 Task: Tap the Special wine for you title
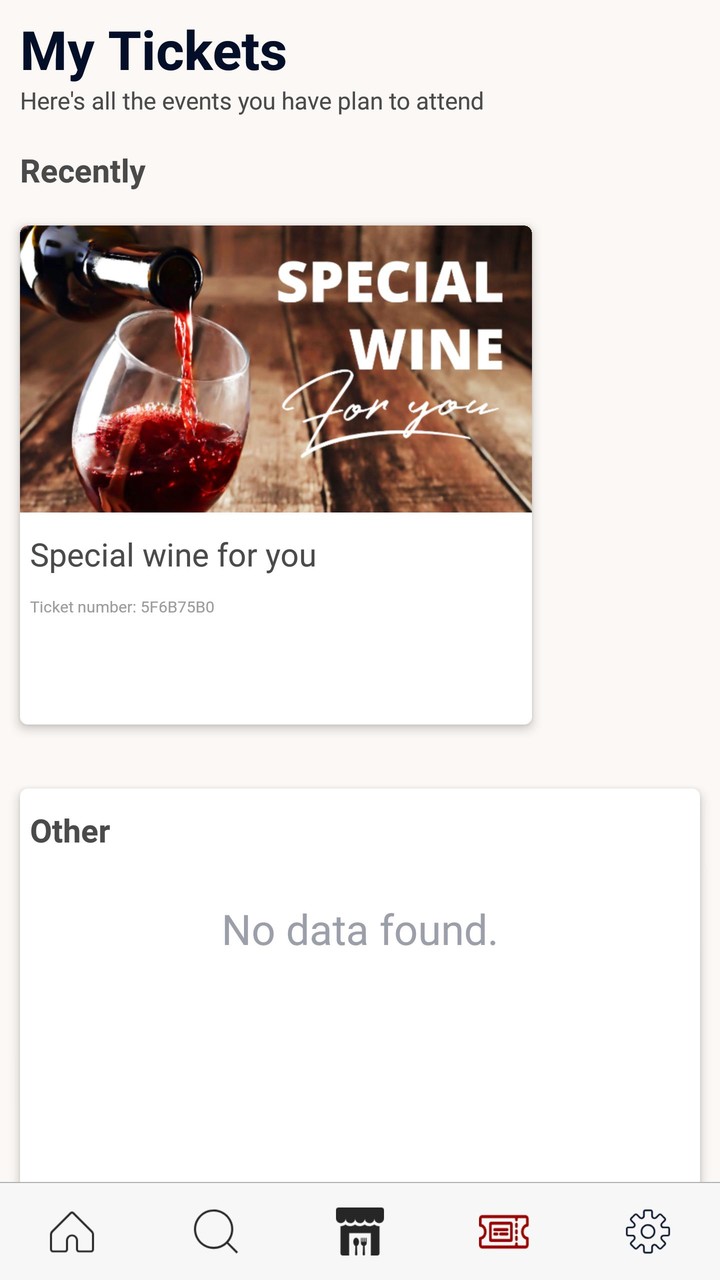coord(172,555)
